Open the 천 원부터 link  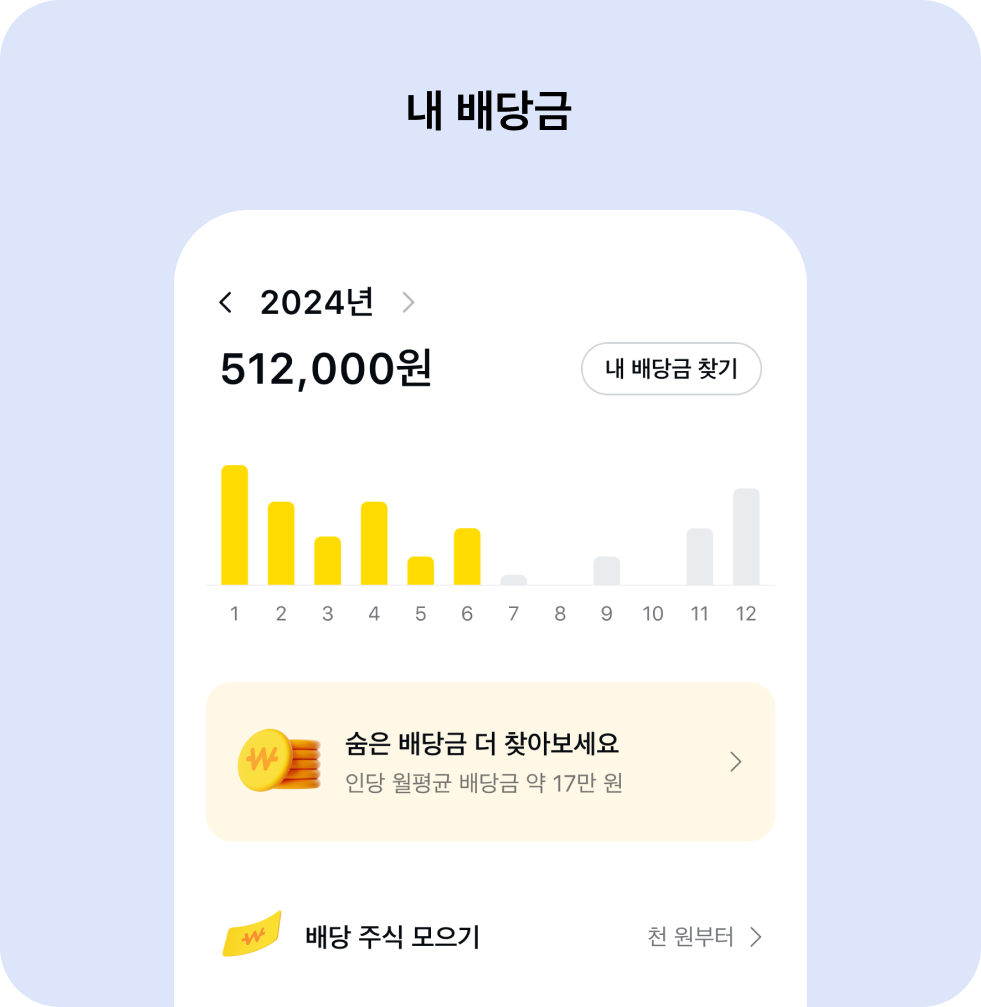(x=687, y=938)
